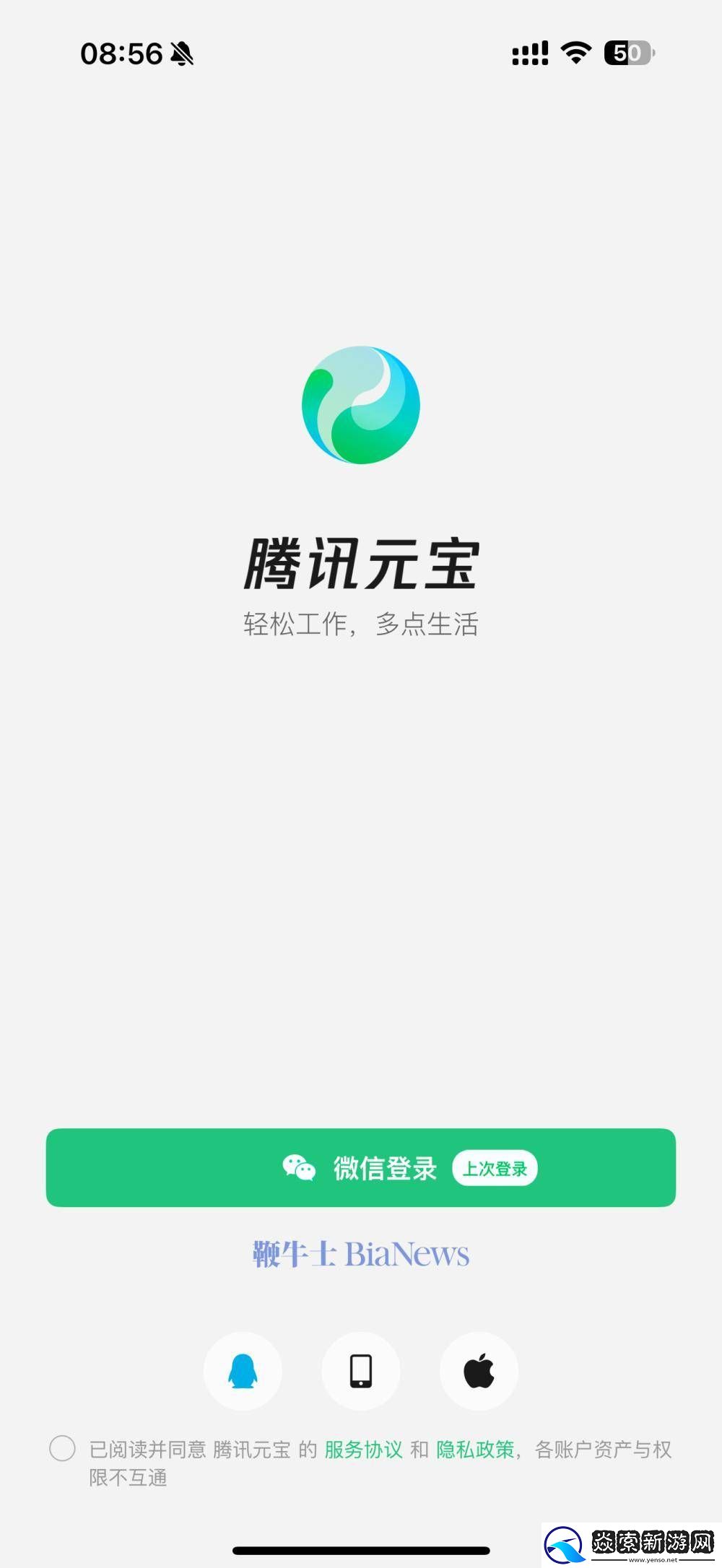Click the 上次登录 last-login badge
The image size is (722, 1568).
pos(495,1167)
